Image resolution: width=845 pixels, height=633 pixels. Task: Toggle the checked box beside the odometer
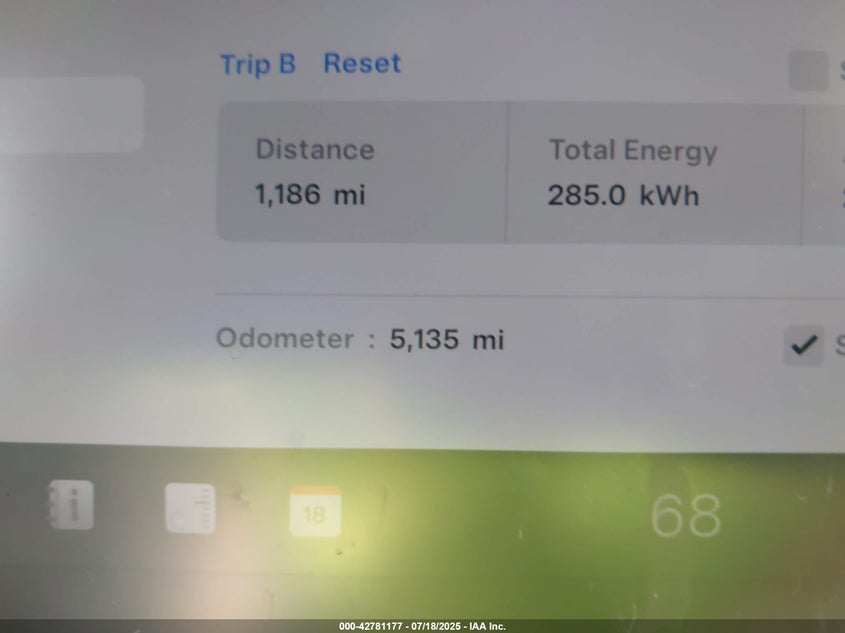coord(803,346)
